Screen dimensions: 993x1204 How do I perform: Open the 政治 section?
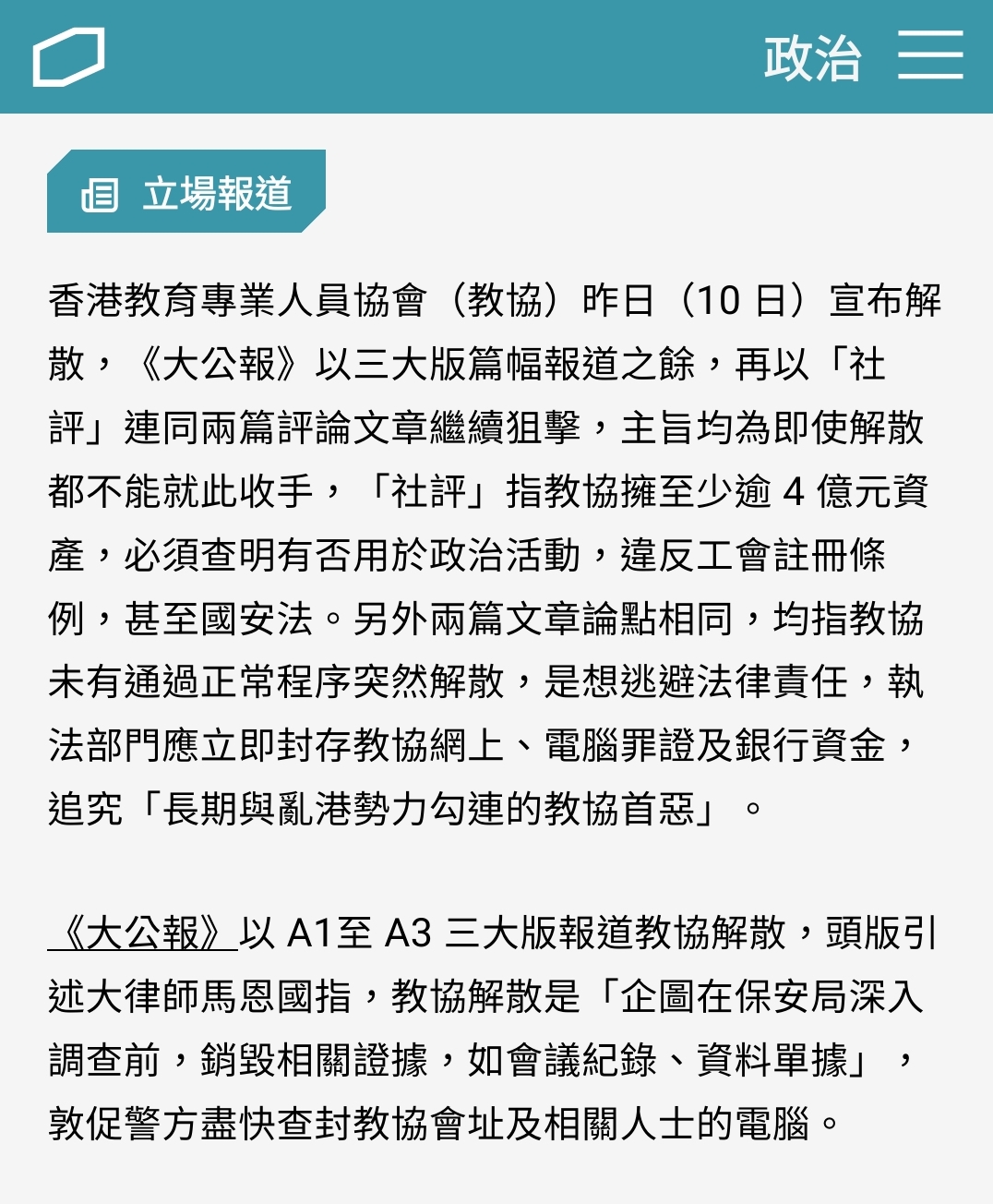(x=812, y=57)
